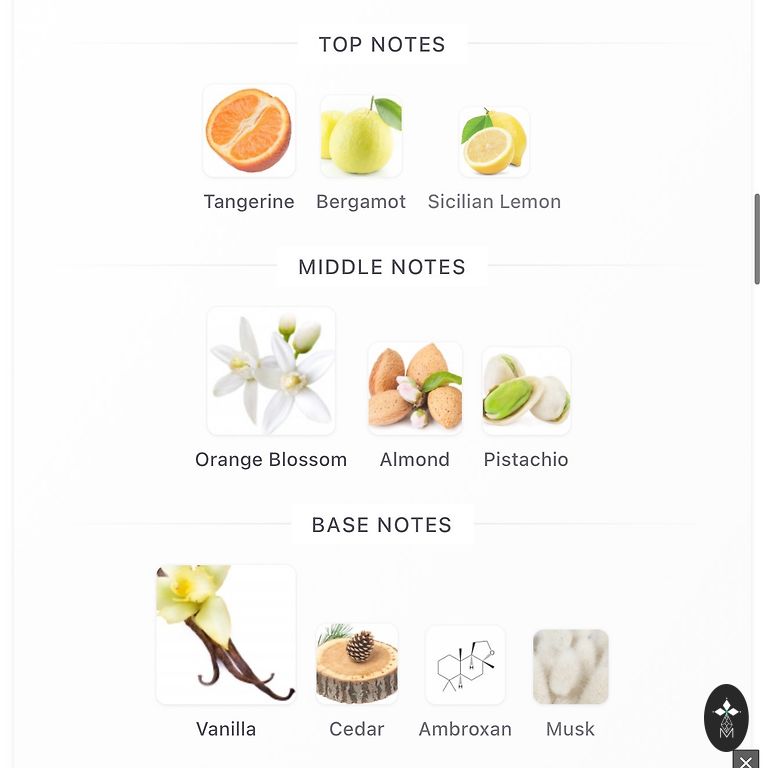Select the Ambroxan note
The height and width of the screenshot is (768, 765).
[465, 666]
